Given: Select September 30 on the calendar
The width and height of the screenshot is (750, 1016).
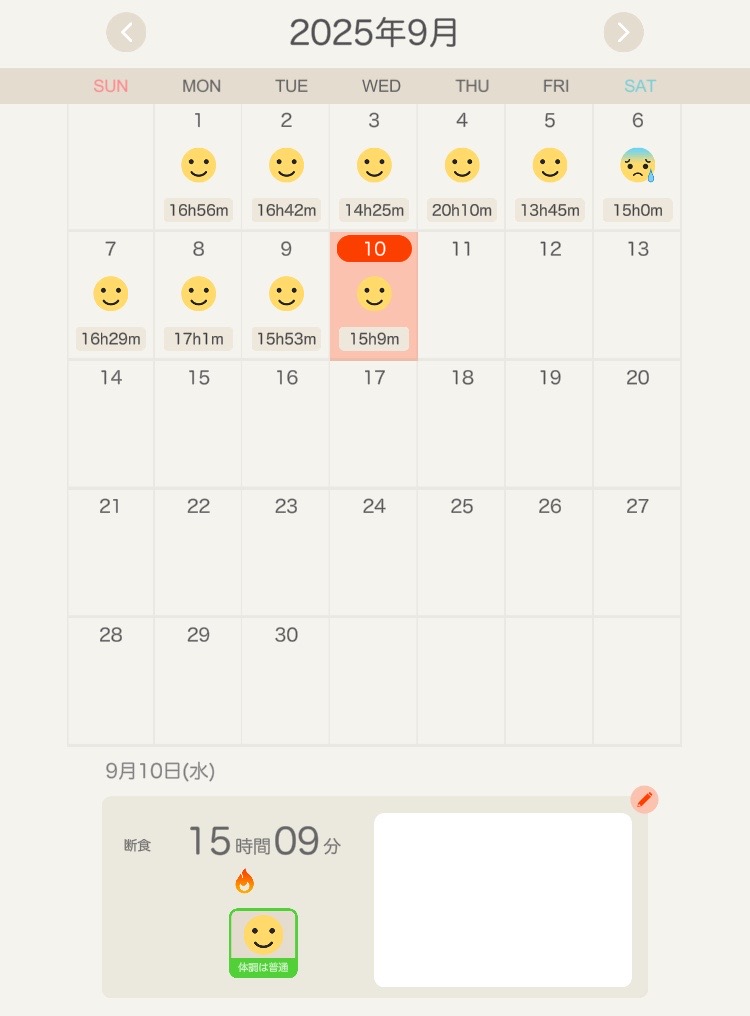Looking at the screenshot, I should (286, 680).
